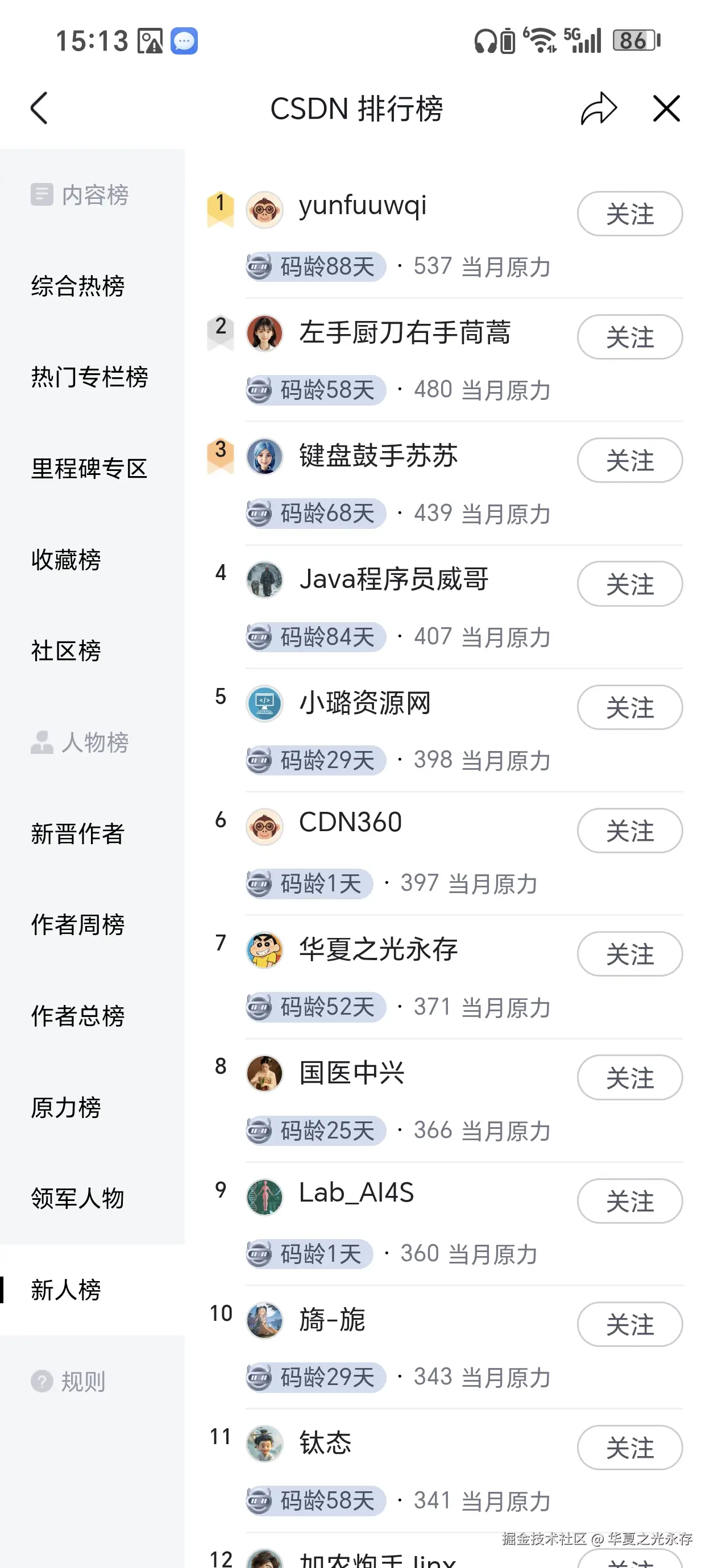Click 左手厨刀右手茼蒿's profile avatar
Viewport: 714px width, 1568px height.
[264, 333]
